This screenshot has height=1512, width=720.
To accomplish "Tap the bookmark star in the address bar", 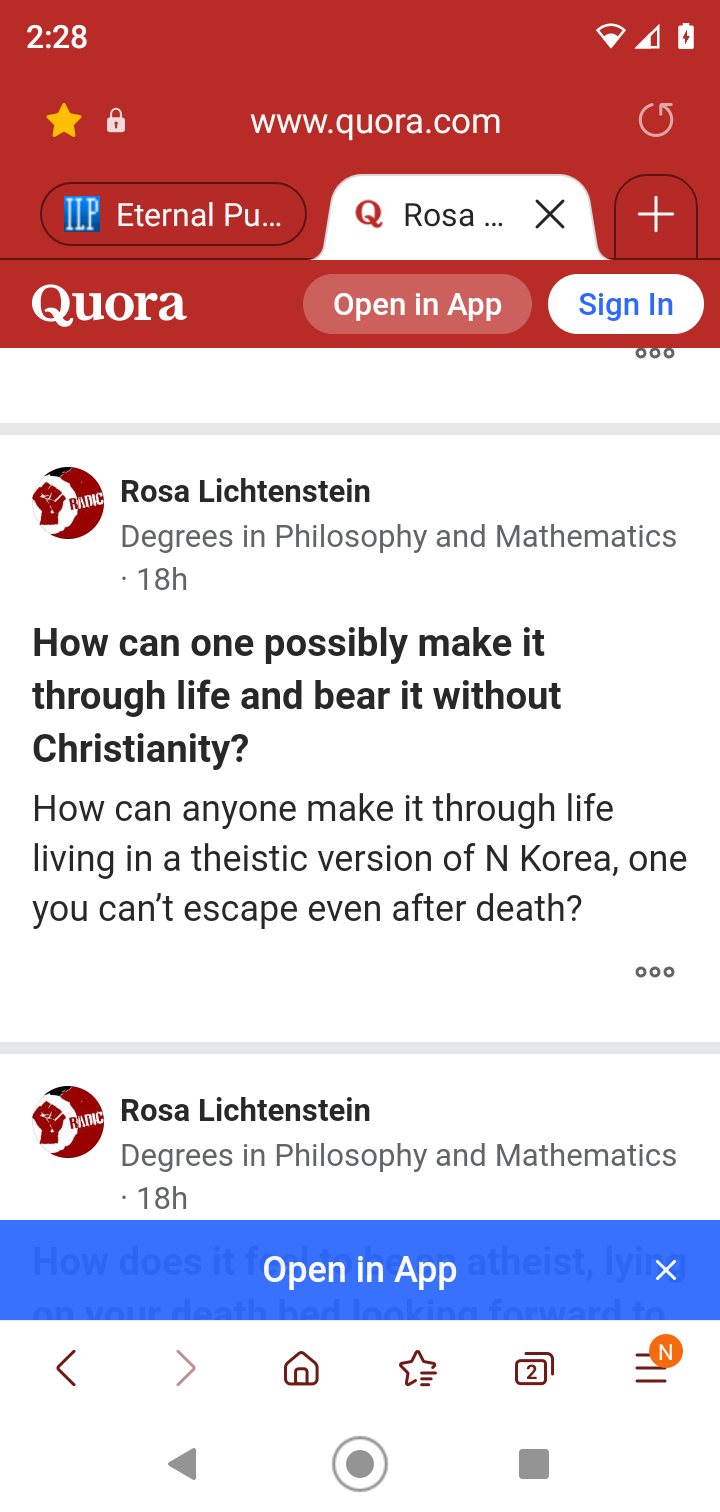I will point(63,121).
